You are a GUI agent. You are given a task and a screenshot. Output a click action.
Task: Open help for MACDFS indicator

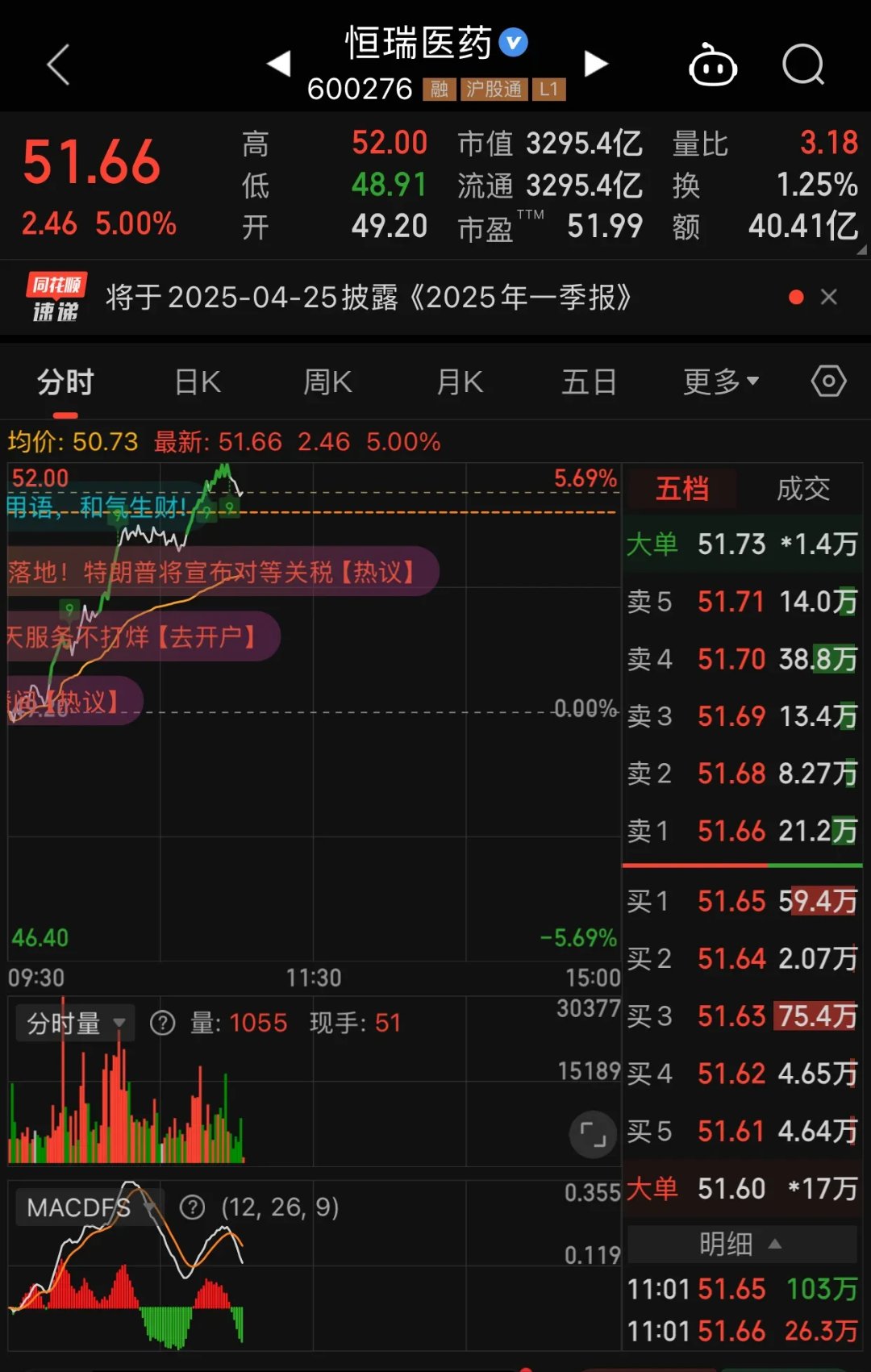tap(192, 1207)
